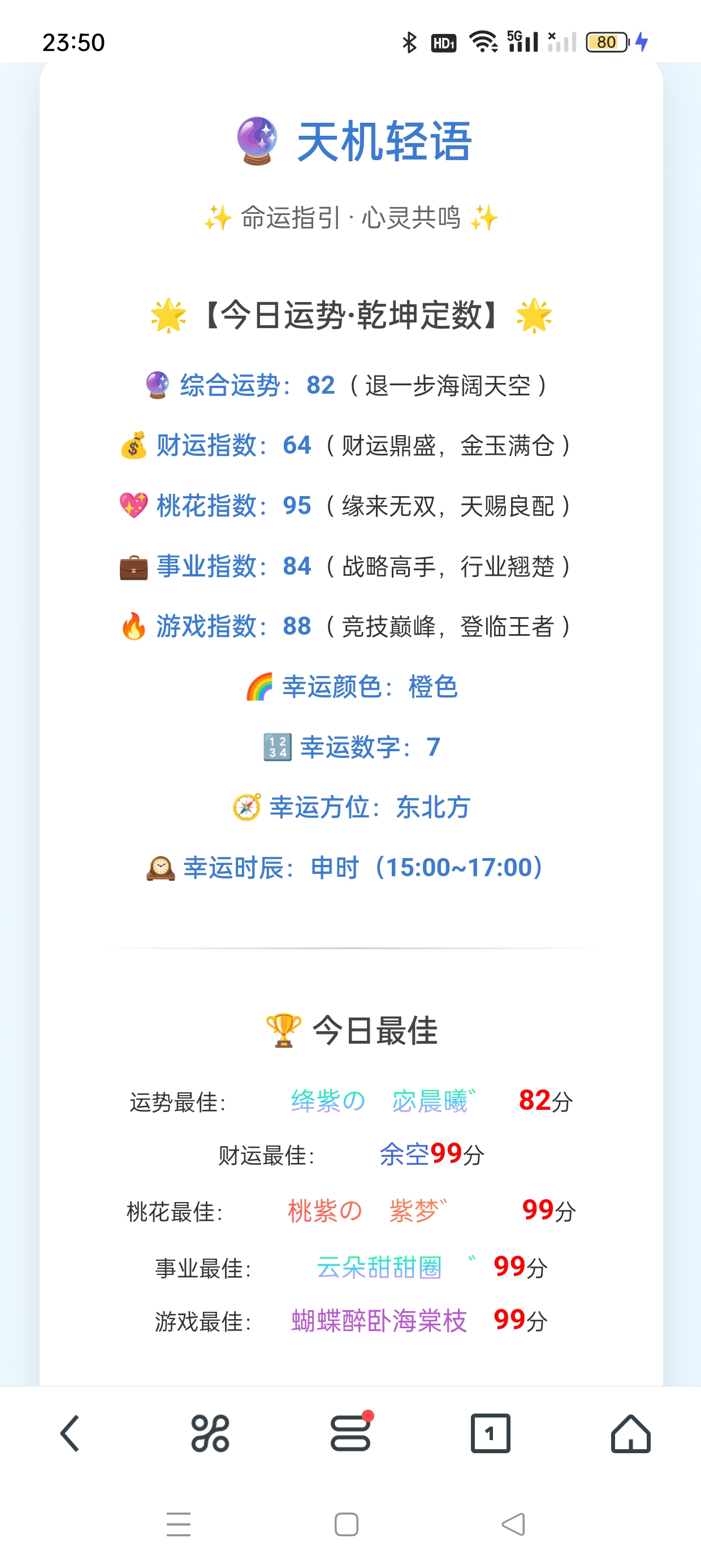Open the browser menu with red dot

coord(350,1433)
